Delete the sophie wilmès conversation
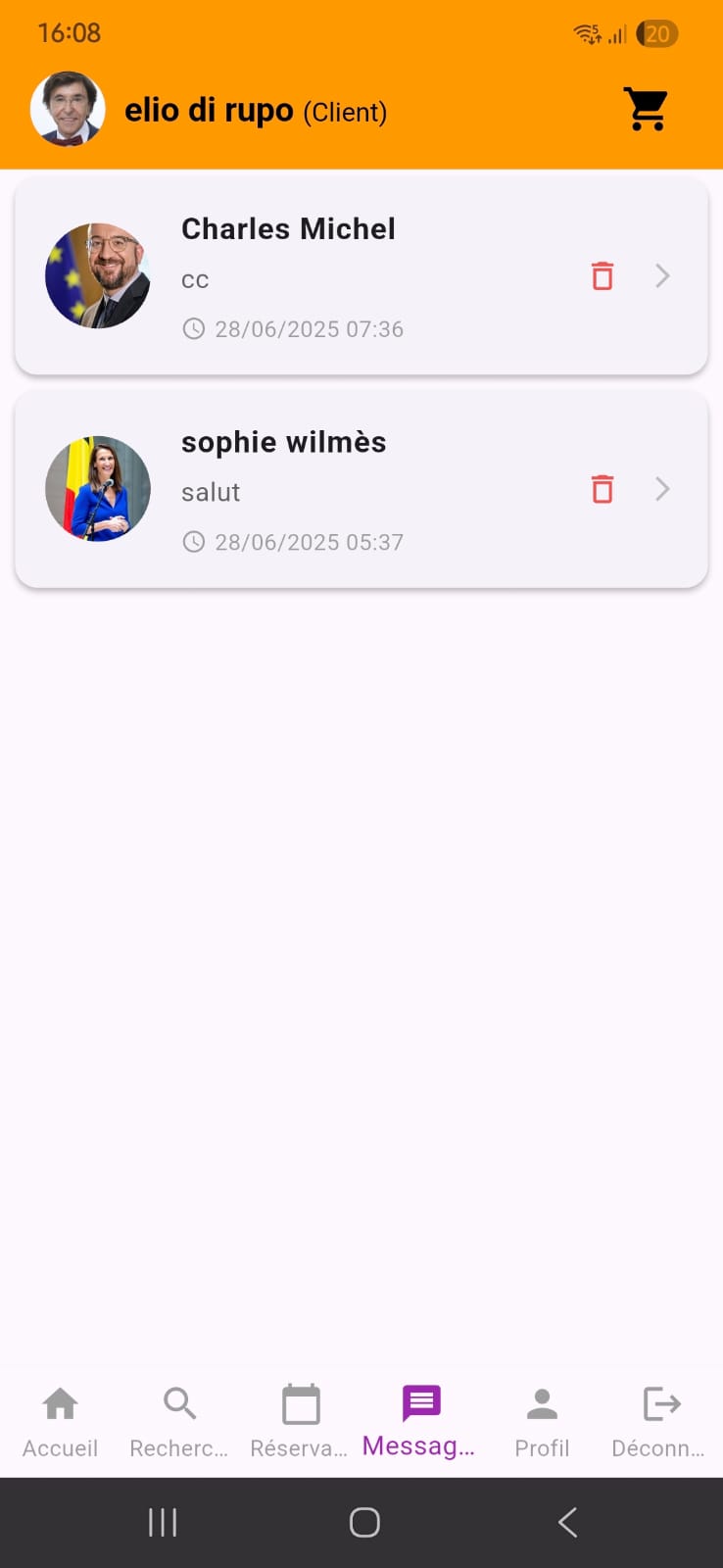 (602, 489)
